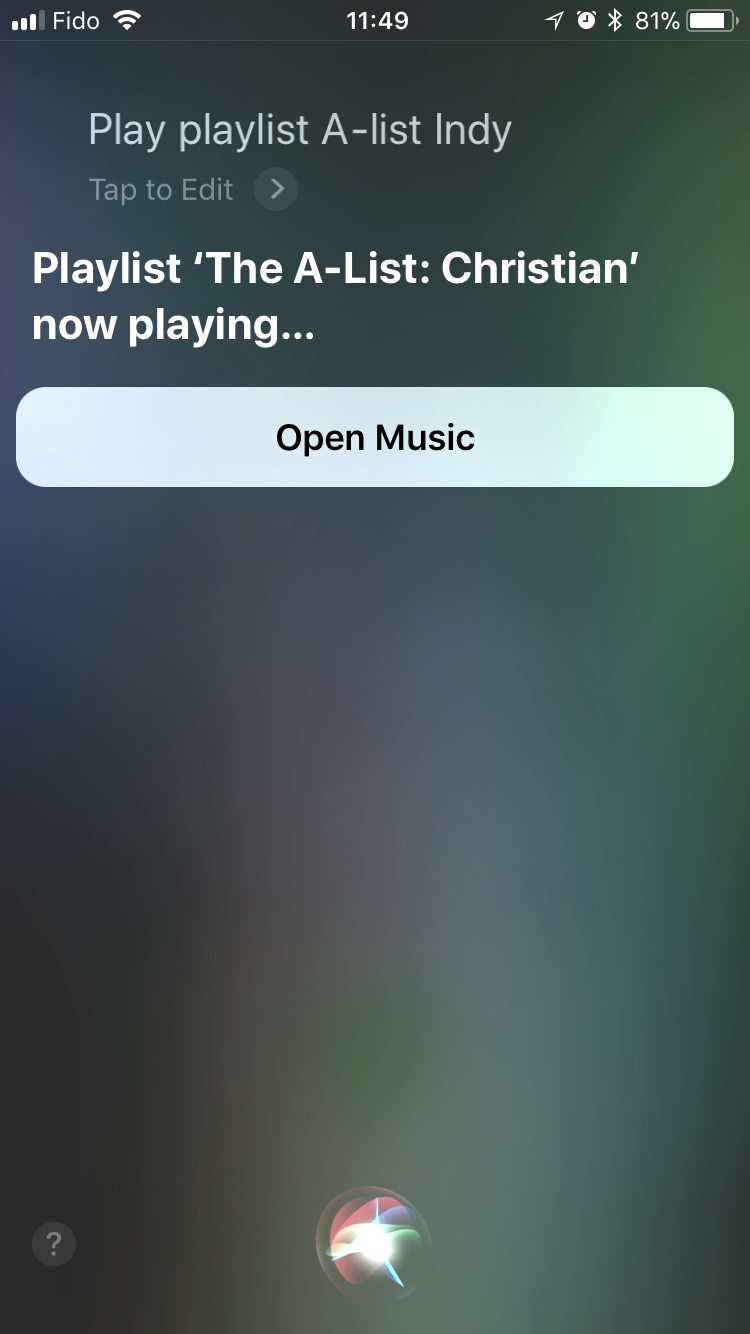Open the Siri help question mark
Image resolution: width=750 pixels, height=1334 pixels.
point(54,1244)
